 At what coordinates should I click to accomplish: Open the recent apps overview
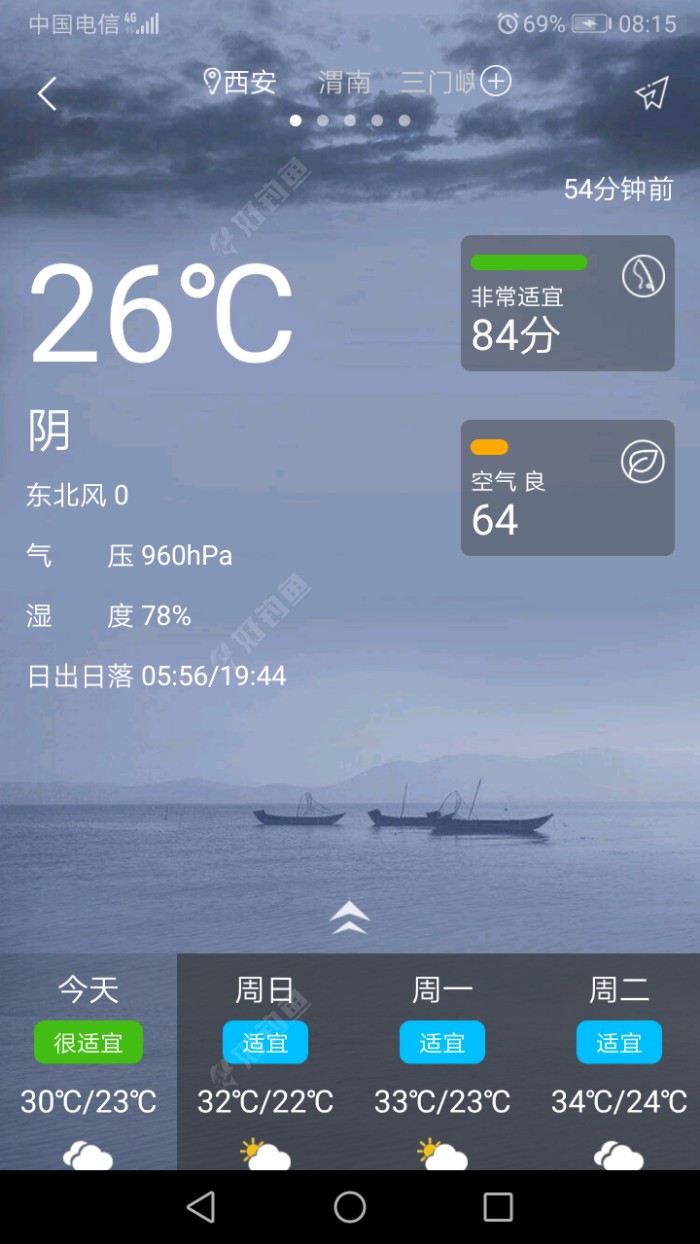(x=497, y=1207)
